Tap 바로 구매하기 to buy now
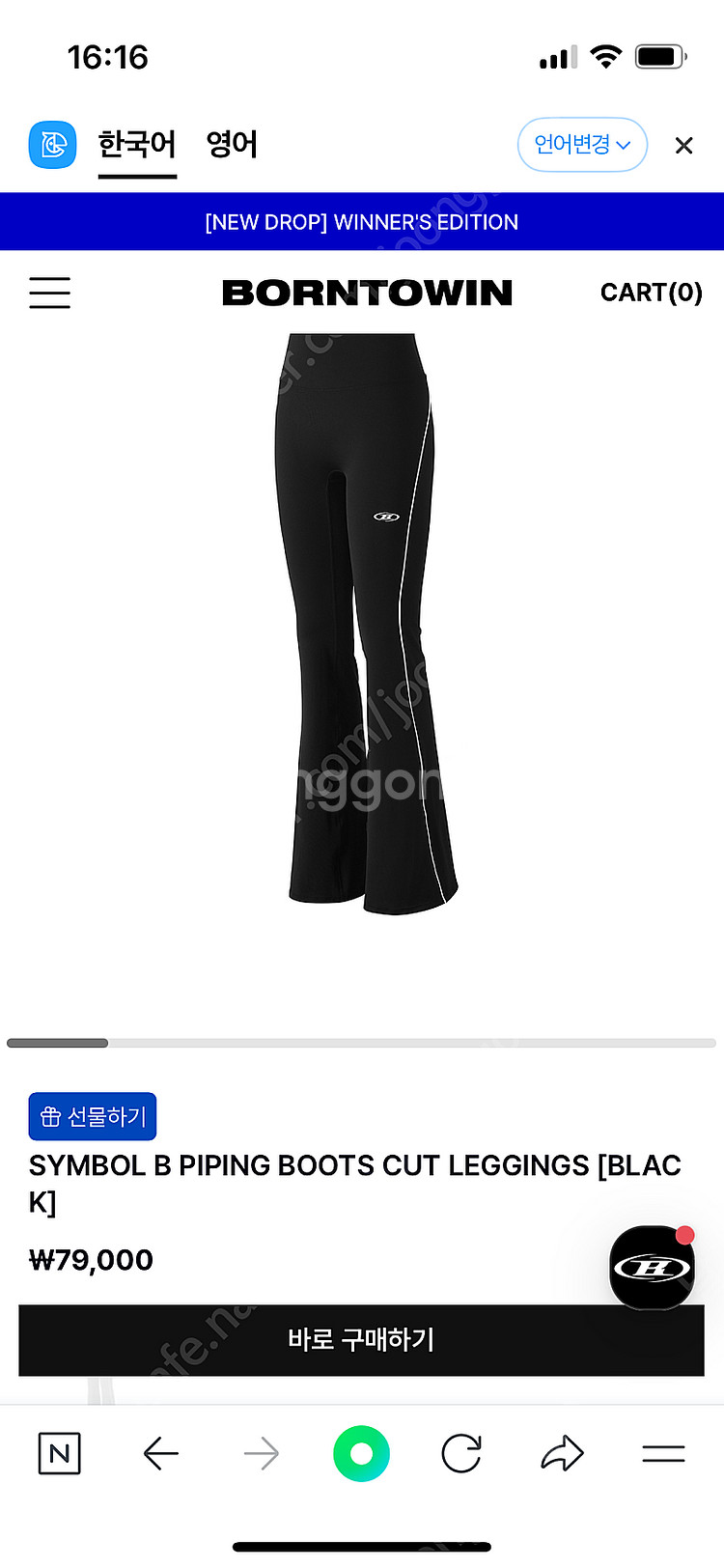 361,1339
